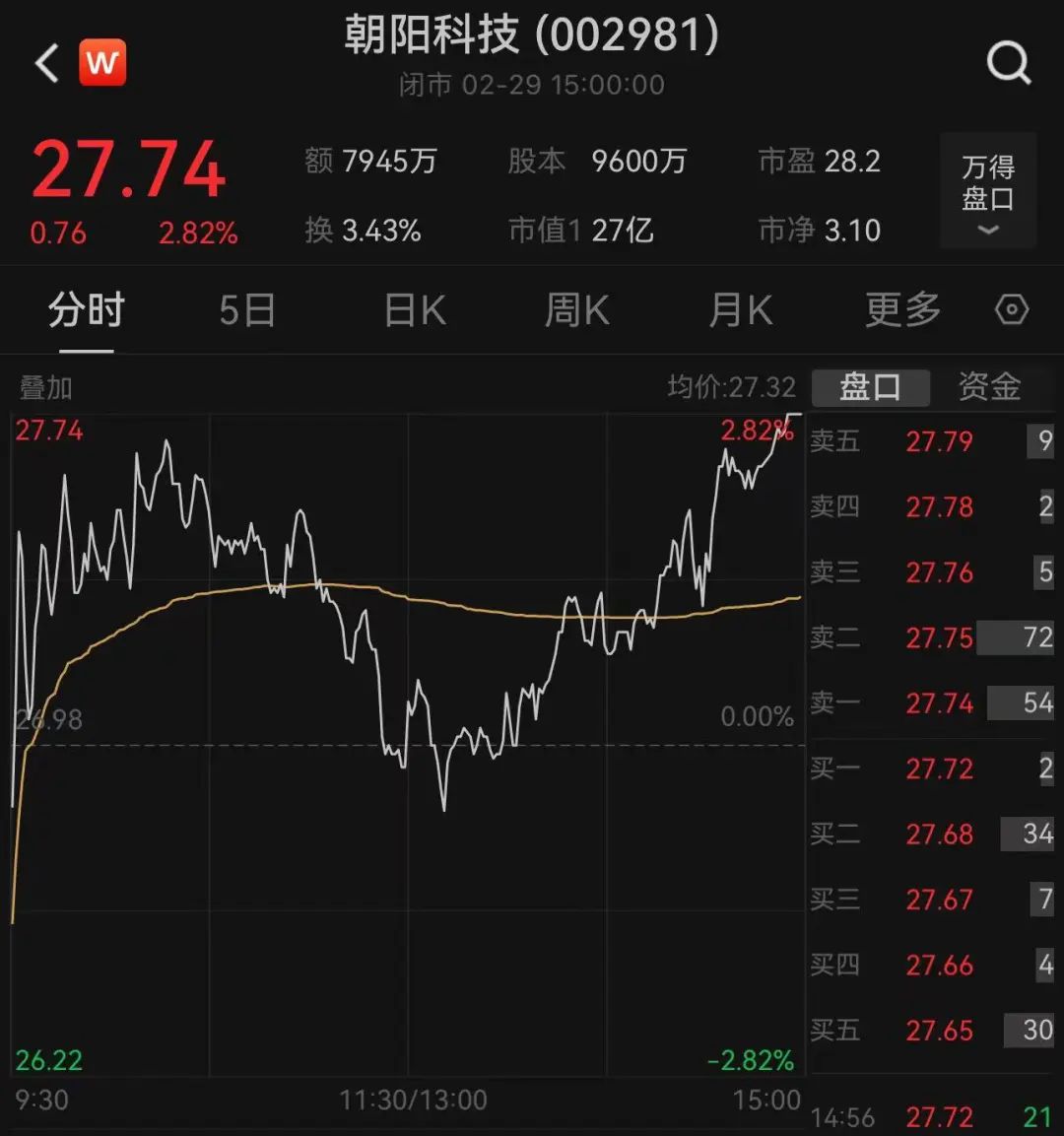1064x1136 pixels.
Task: Open the 更多 chart options
Action: point(902,311)
